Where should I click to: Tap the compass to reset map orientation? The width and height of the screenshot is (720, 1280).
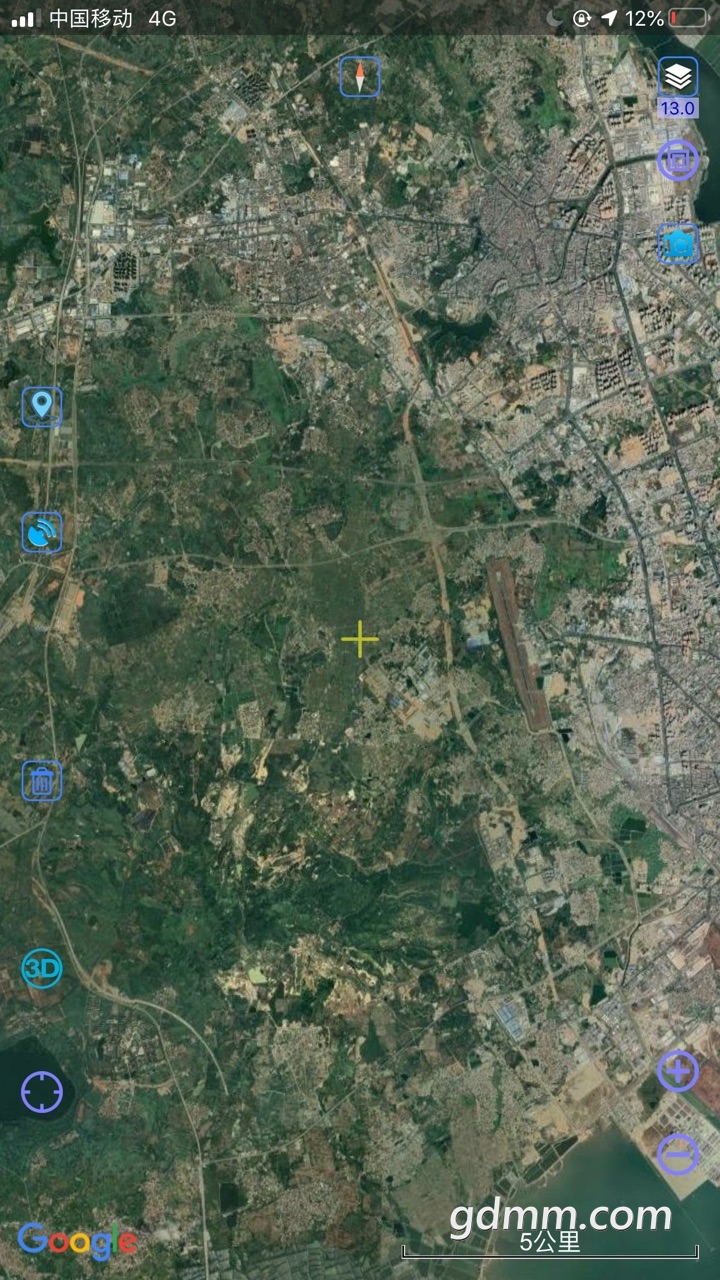(x=360, y=77)
